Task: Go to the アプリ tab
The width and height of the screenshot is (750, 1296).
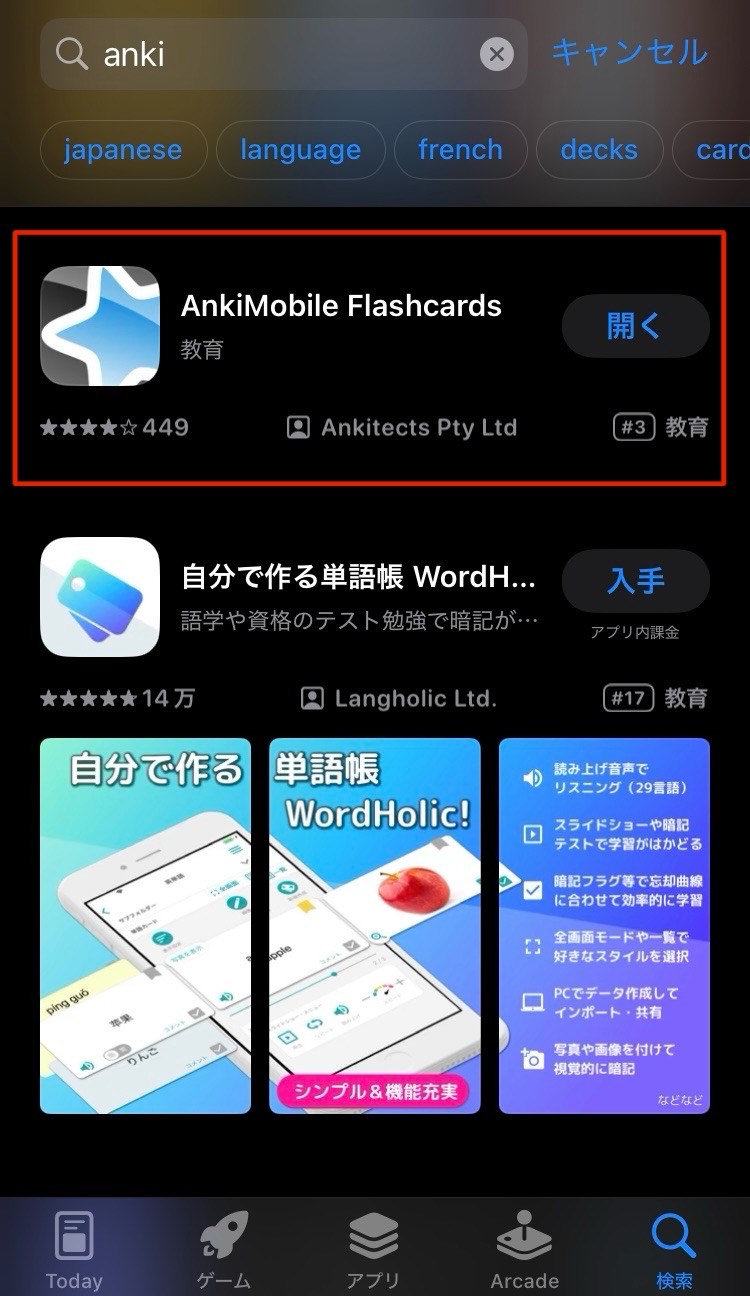Action: (373, 1250)
